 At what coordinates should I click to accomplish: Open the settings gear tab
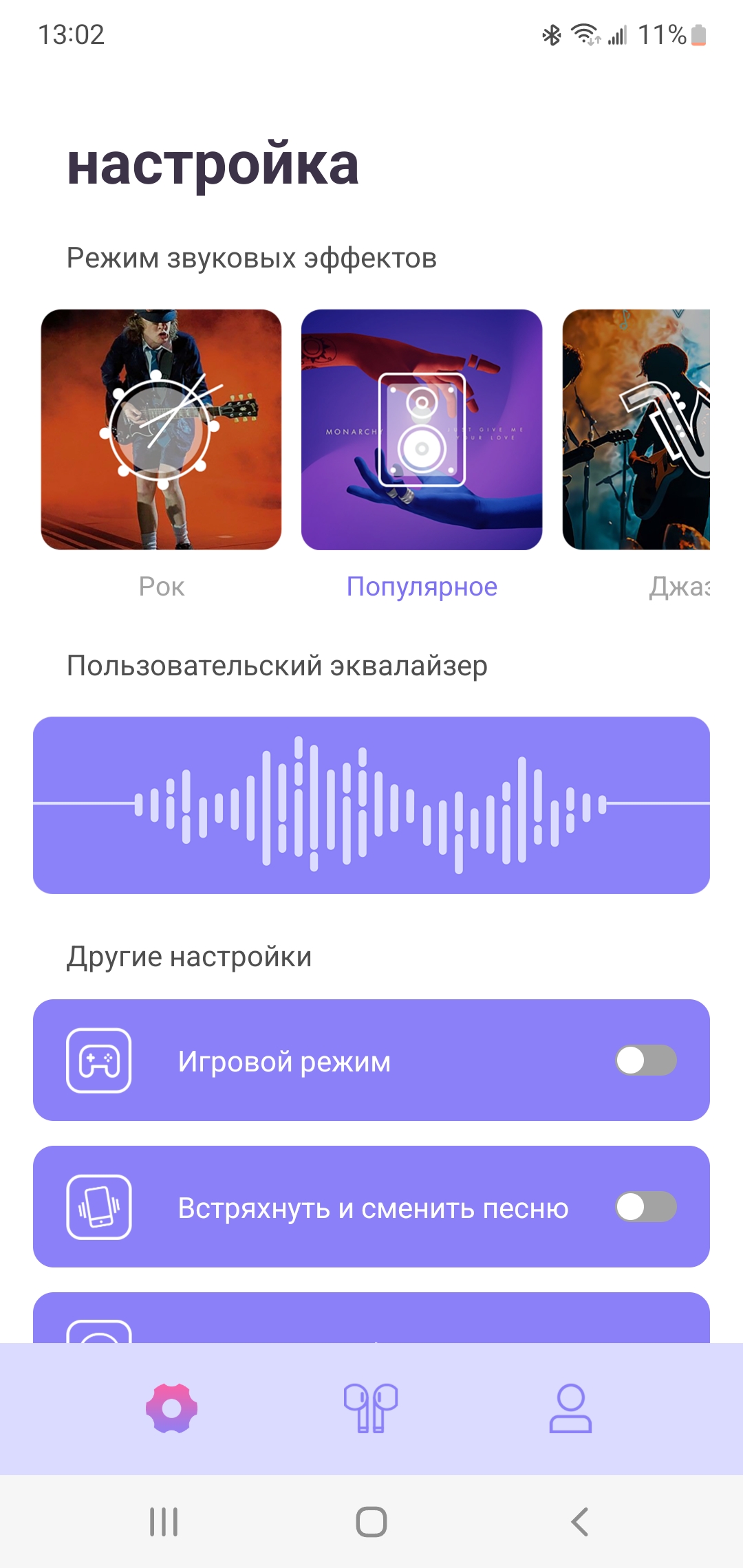coord(172,1408)
